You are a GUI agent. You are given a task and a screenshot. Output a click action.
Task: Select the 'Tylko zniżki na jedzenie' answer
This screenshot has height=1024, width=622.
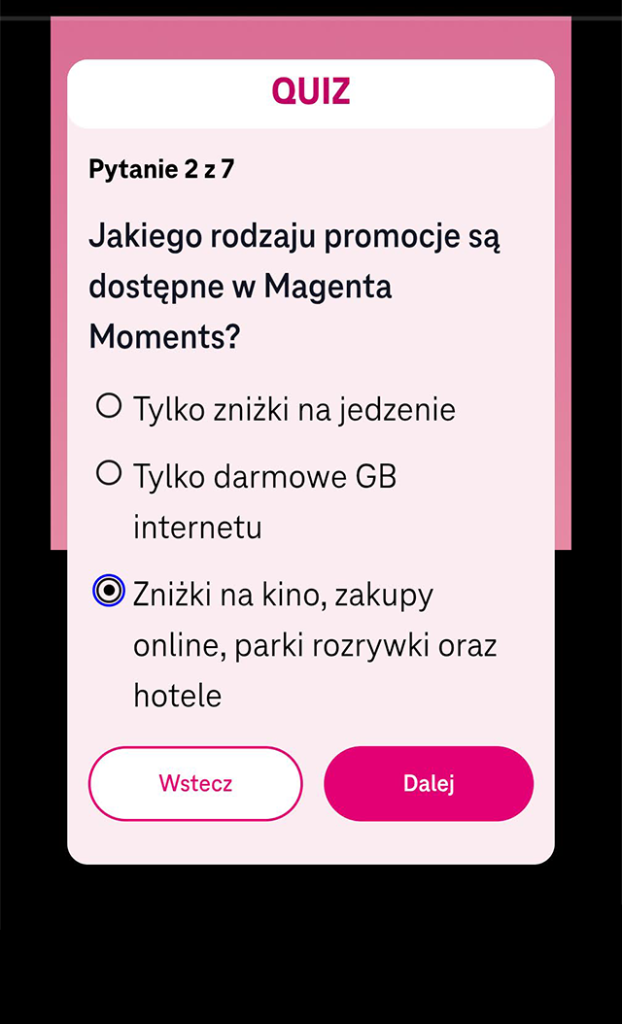pos(109,406)
